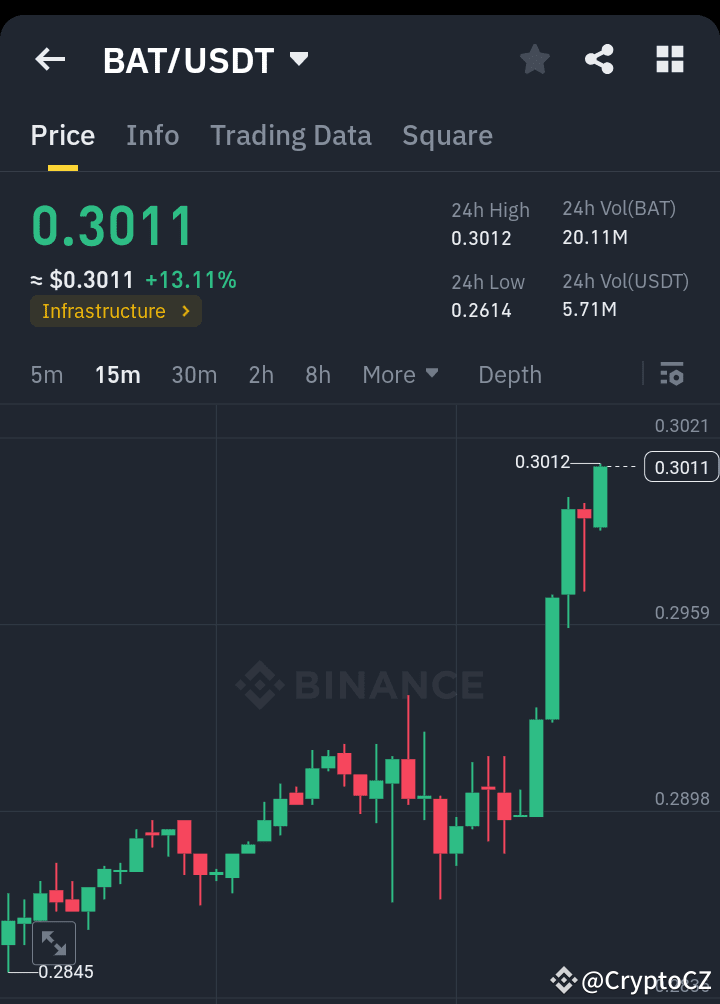
Task: Expand the chart to fullscreen mode
Action: click(54, 942)
